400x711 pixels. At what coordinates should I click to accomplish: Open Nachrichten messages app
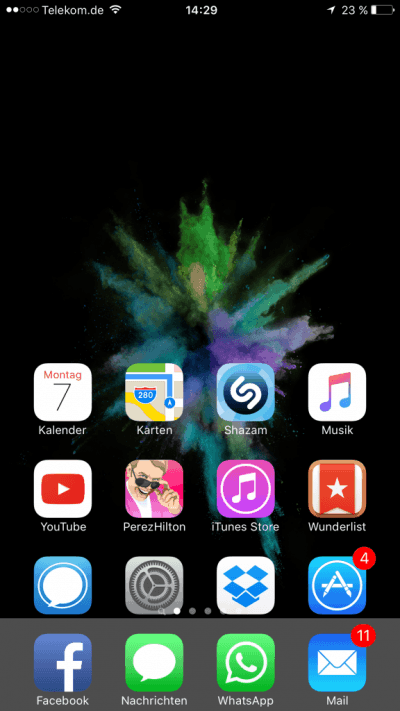154,662
